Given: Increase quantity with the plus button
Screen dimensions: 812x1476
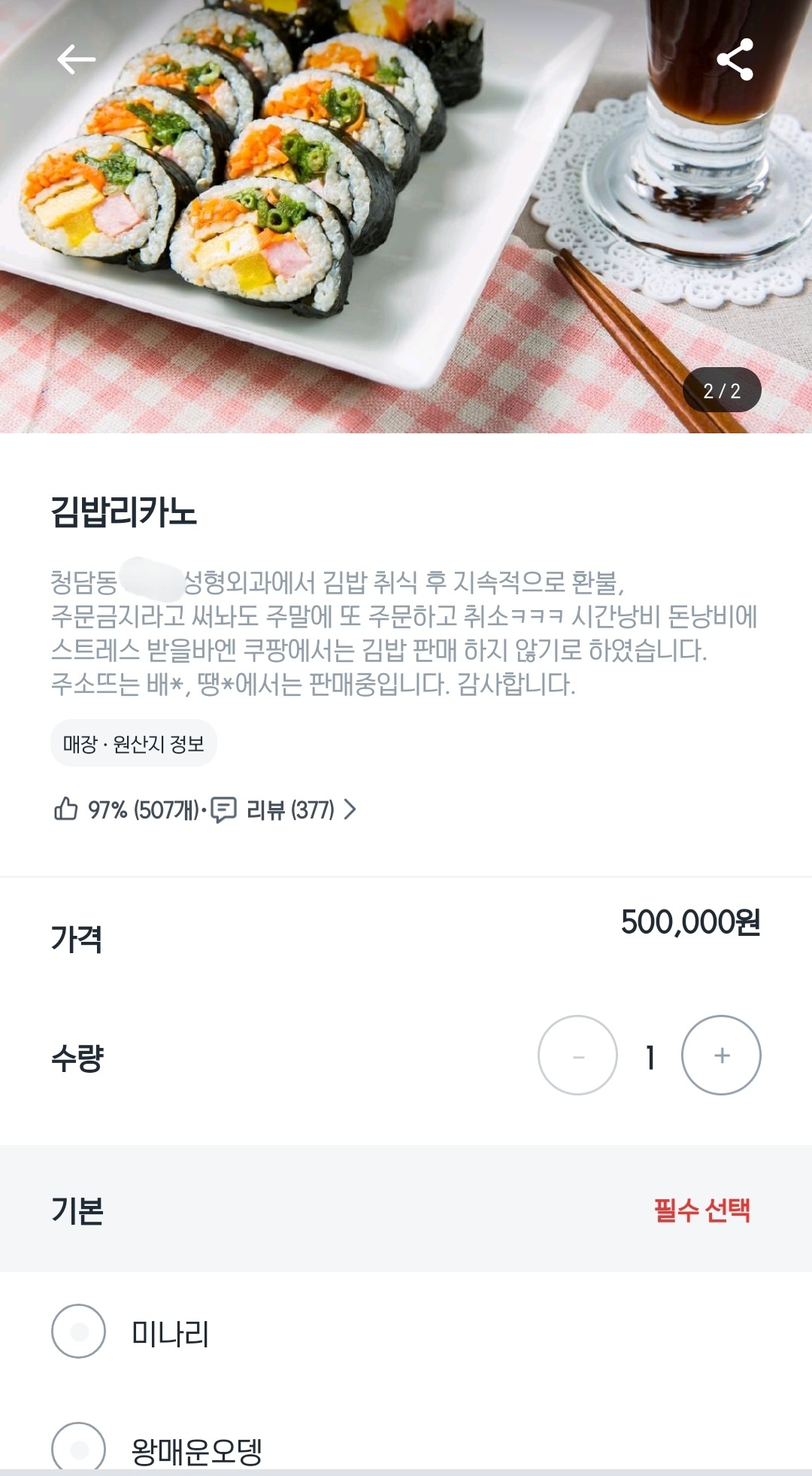Looking at the screenshot, I should tap(721, 1055).
